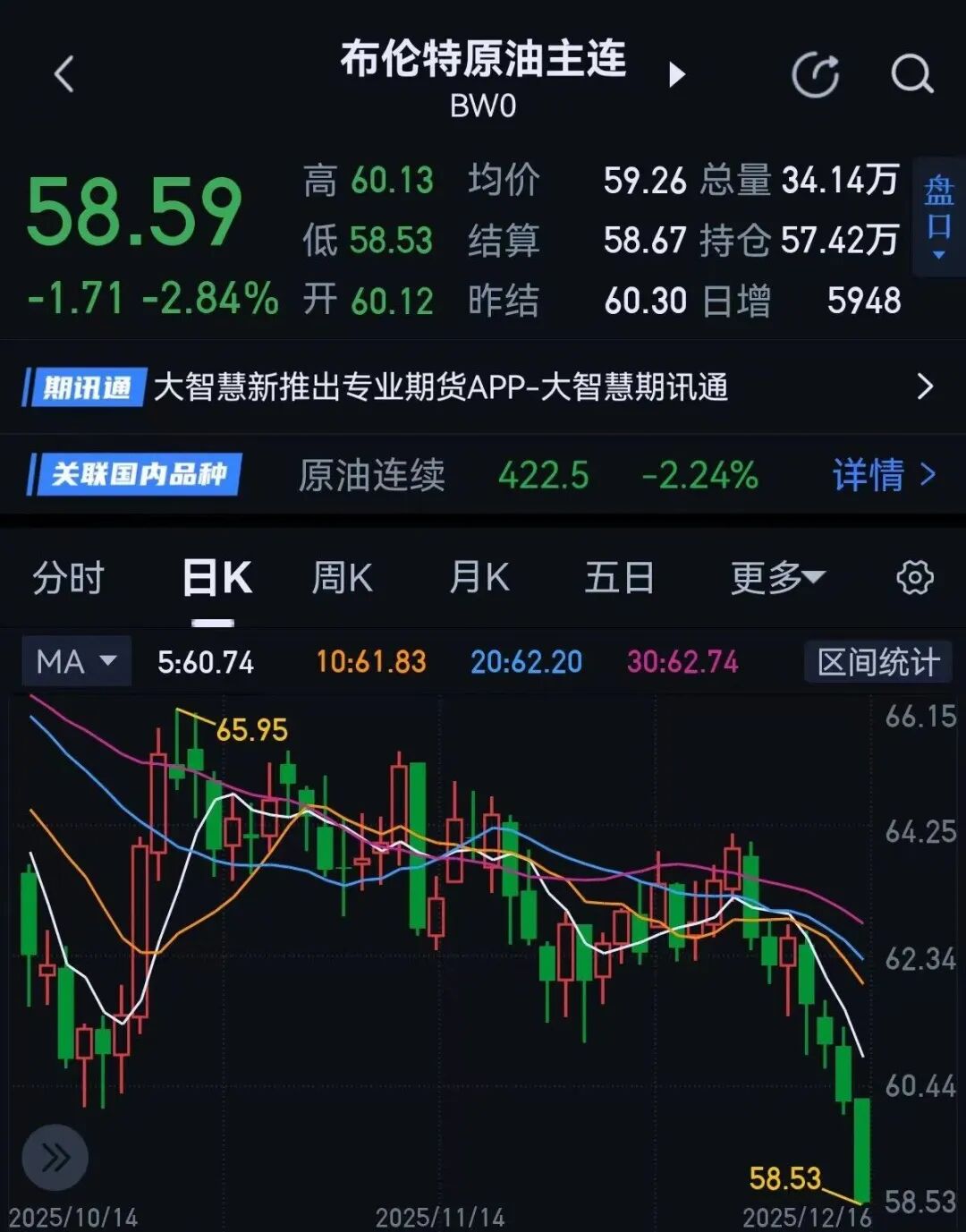Toggle the MA10 line labeled 10:61.83
The height and width of the screenshot is (1232, 966).
point(370,661)
